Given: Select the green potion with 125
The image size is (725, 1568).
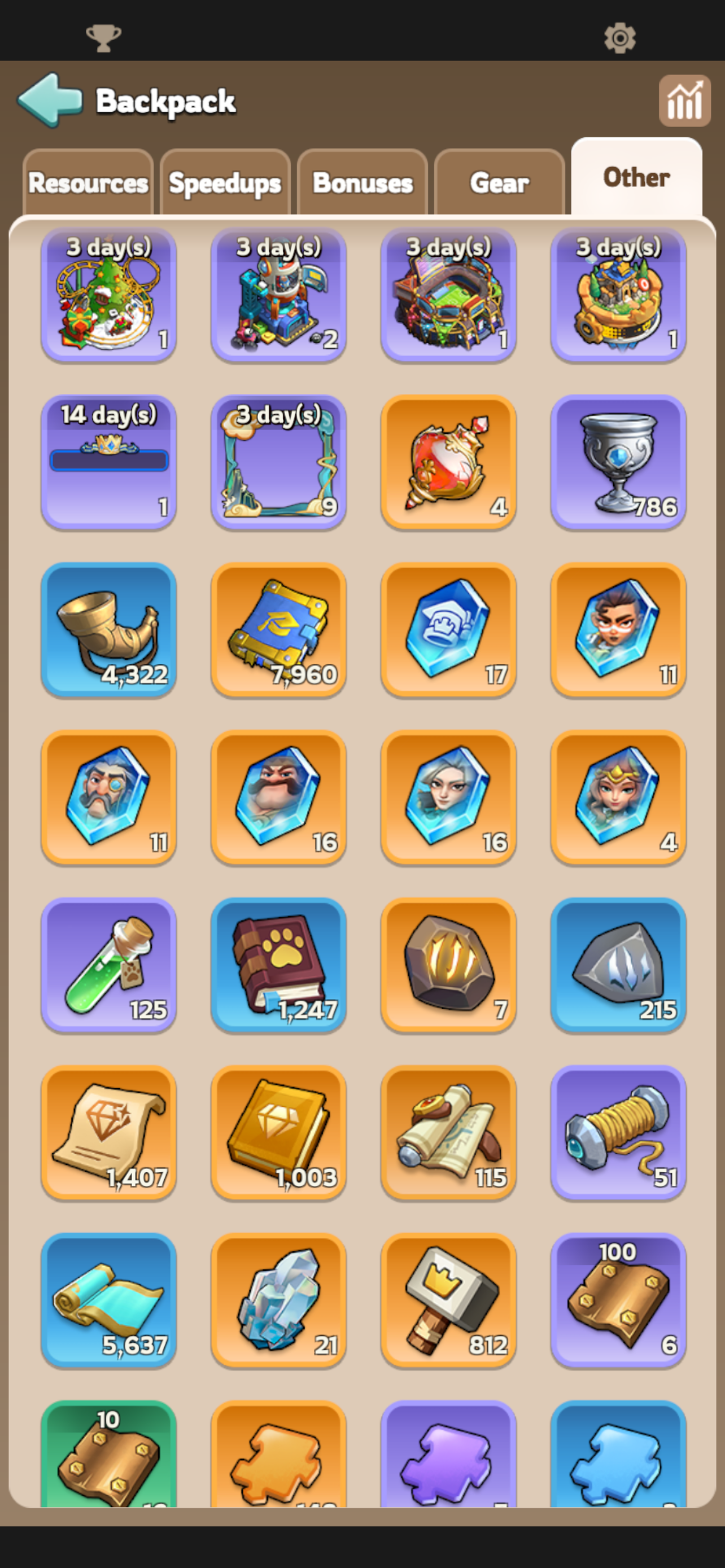Looking at the screenshot, I should pos(109,965).
